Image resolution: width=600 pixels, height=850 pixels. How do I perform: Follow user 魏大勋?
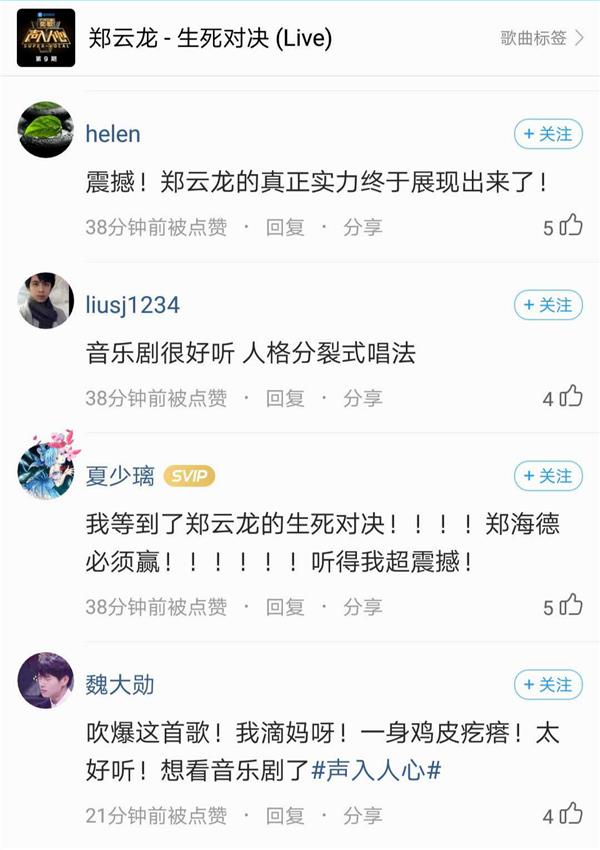click(x=548, y=685)
